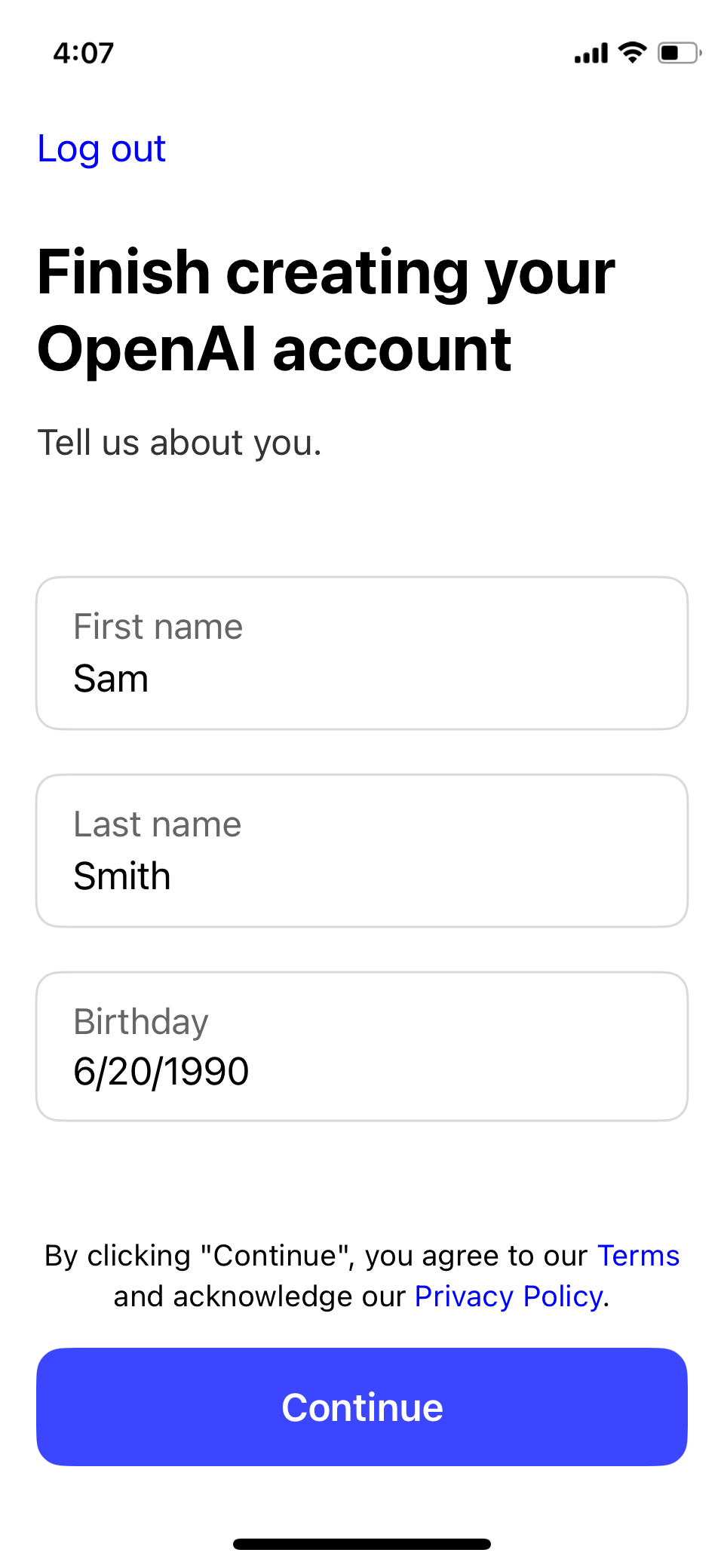This screenshot has height=1568, width=724.
Task: Edit the First name field
Action: click(x=362, y=653)
